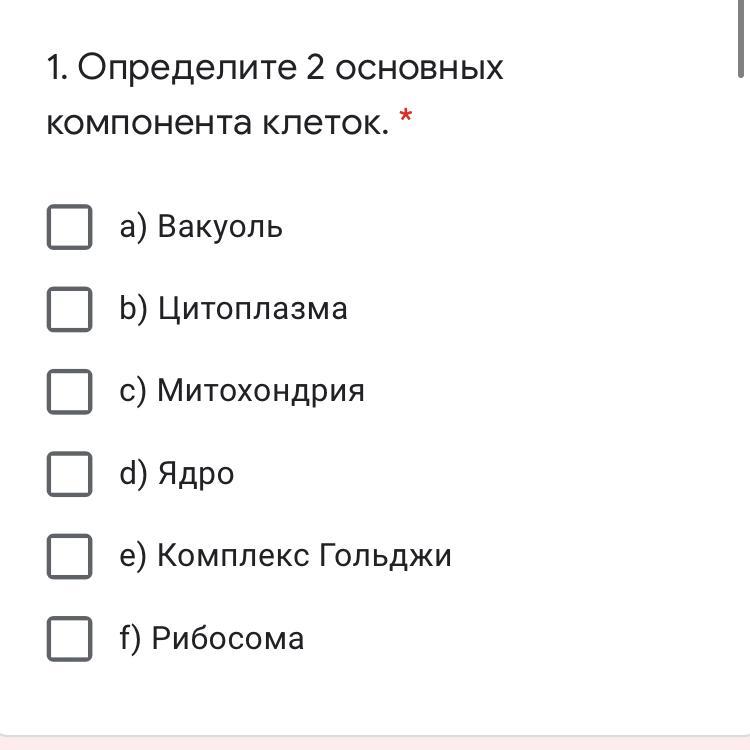Choose the Комплекс Гольджи checkbox
The image size is (750, 750).
point(69,556)
